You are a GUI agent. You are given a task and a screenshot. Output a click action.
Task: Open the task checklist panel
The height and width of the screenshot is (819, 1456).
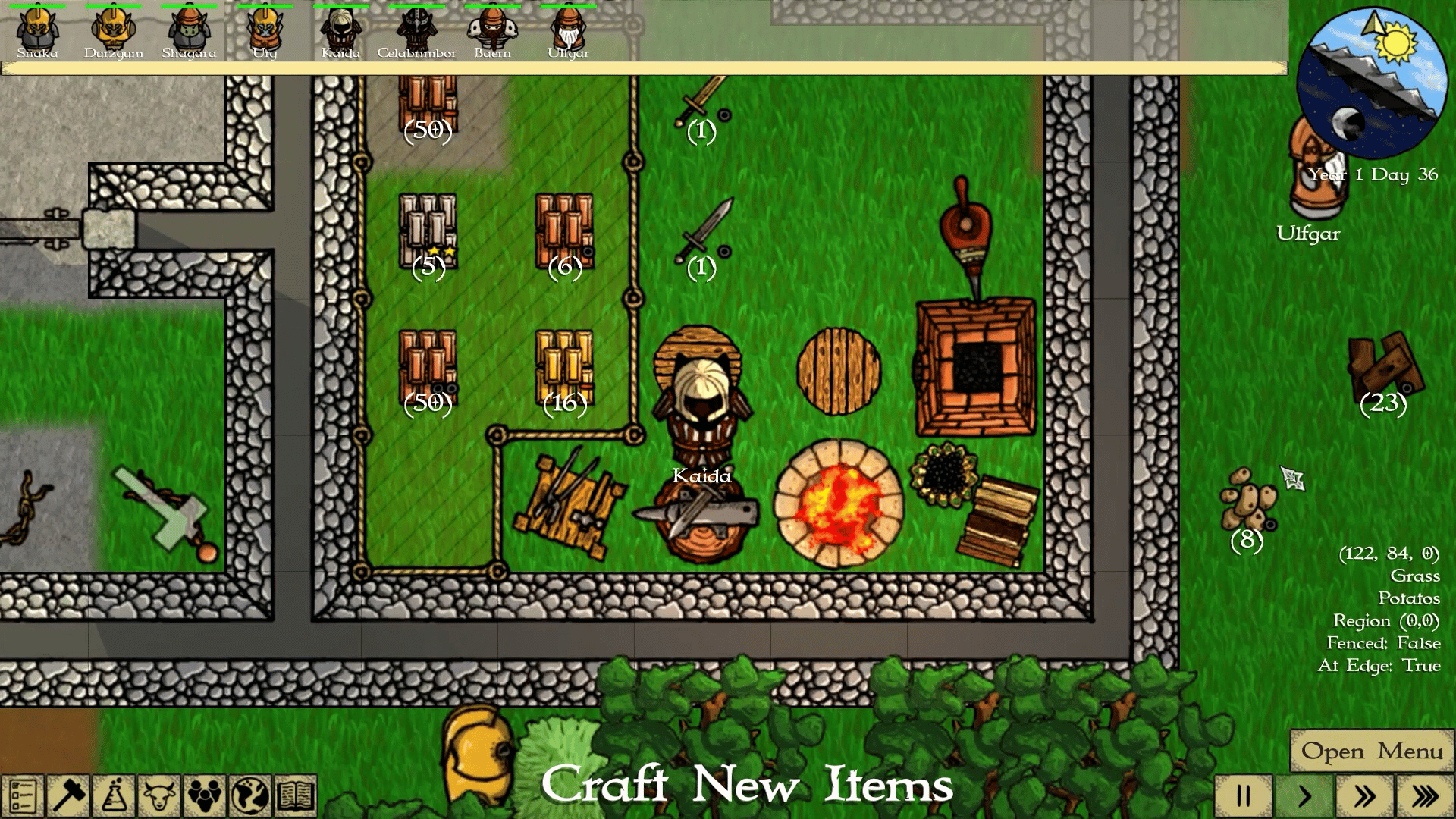(x=23, y=796)
